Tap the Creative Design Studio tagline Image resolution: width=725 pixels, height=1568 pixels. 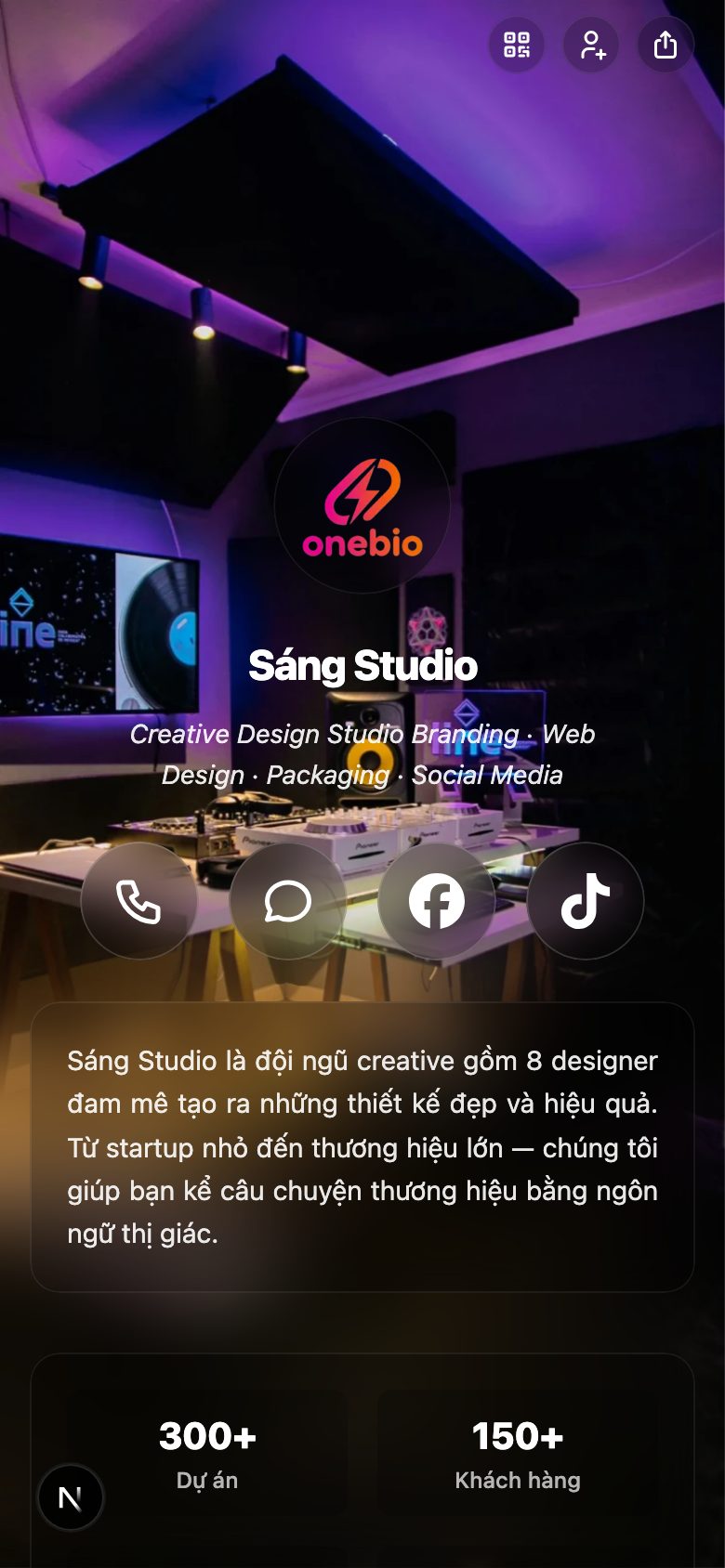pyautogui.click(x=362, y=754)
